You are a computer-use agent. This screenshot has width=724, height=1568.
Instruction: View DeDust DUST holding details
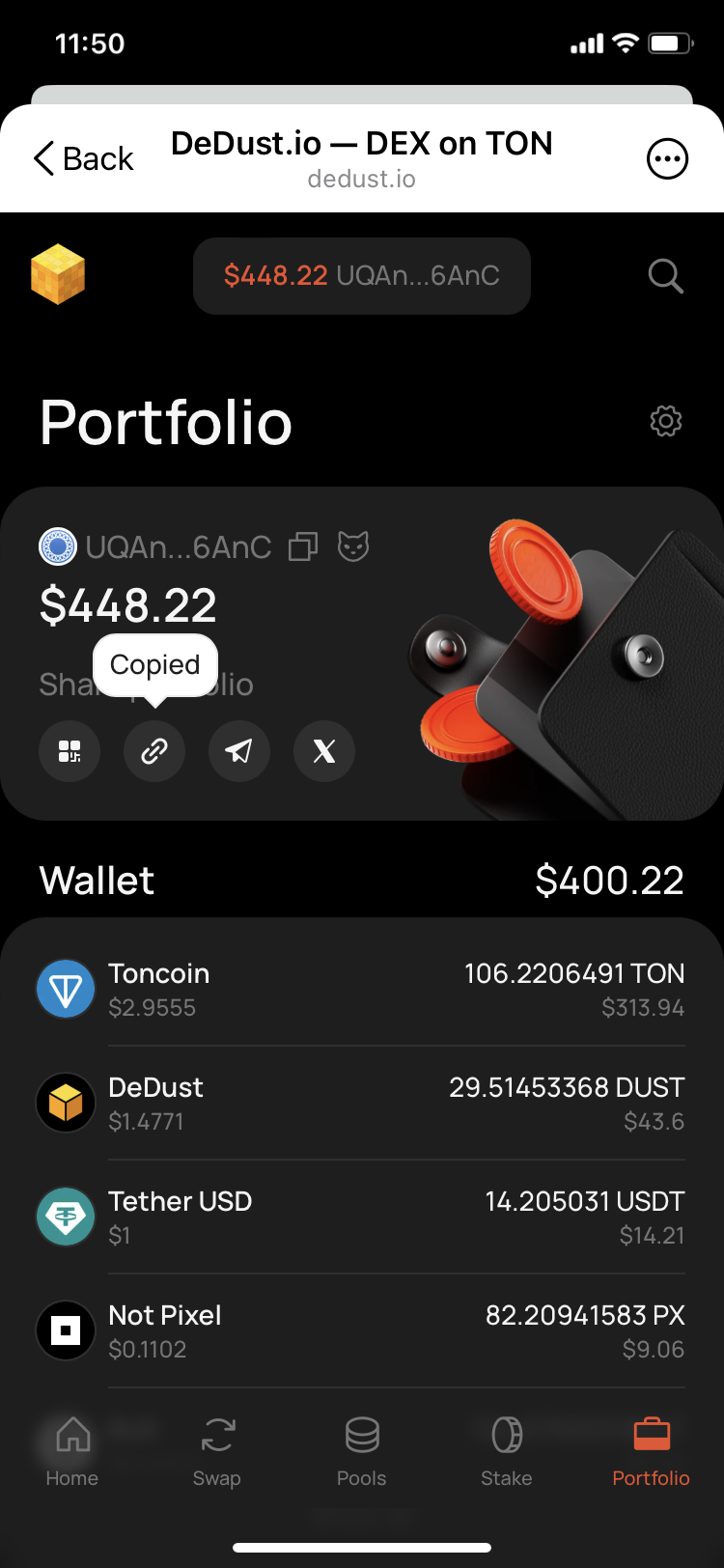361,1104
